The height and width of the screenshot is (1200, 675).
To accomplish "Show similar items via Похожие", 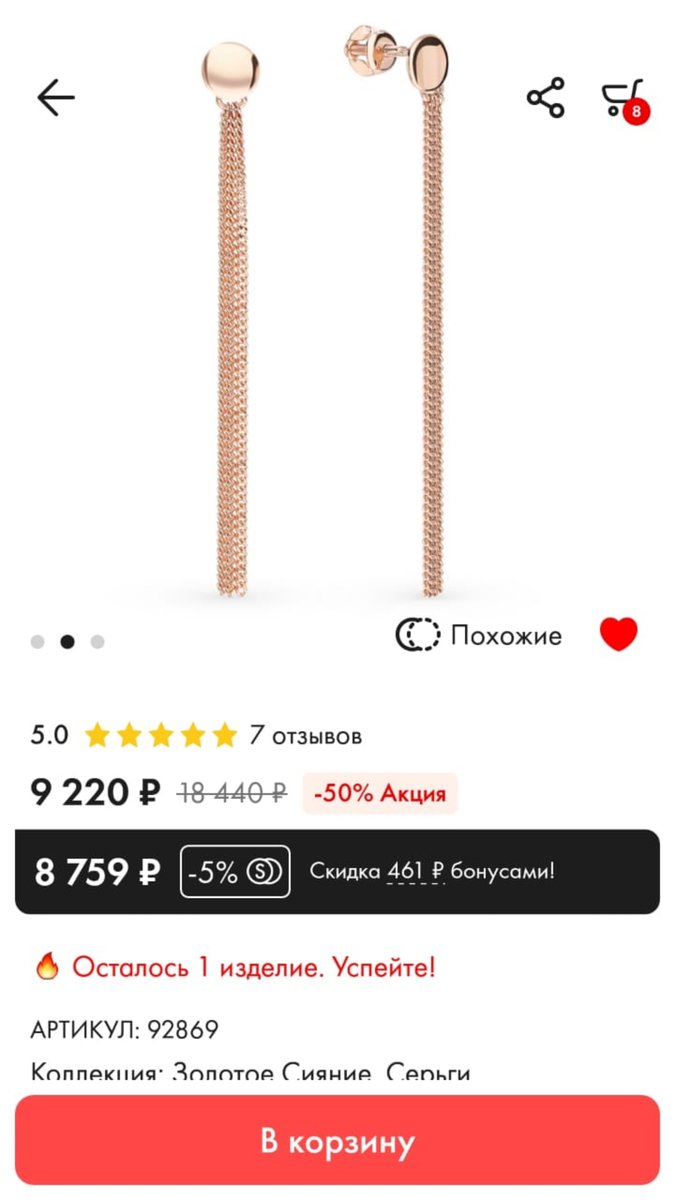I will click(480, 635).
